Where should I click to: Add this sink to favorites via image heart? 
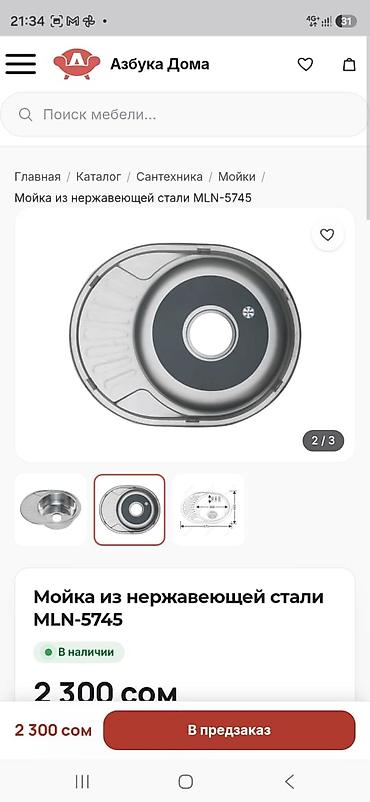(327, 235)
